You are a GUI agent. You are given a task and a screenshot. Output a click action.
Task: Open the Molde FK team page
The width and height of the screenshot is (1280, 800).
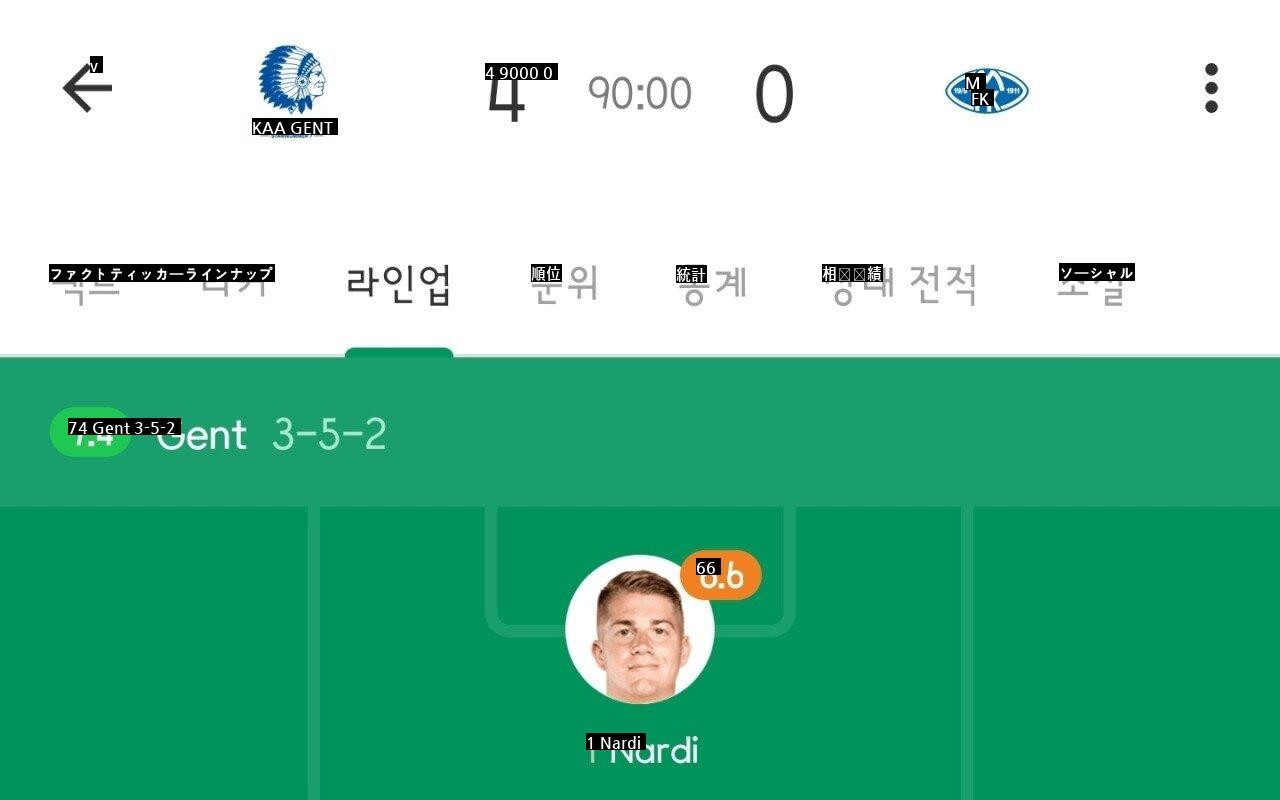[986, 92]
